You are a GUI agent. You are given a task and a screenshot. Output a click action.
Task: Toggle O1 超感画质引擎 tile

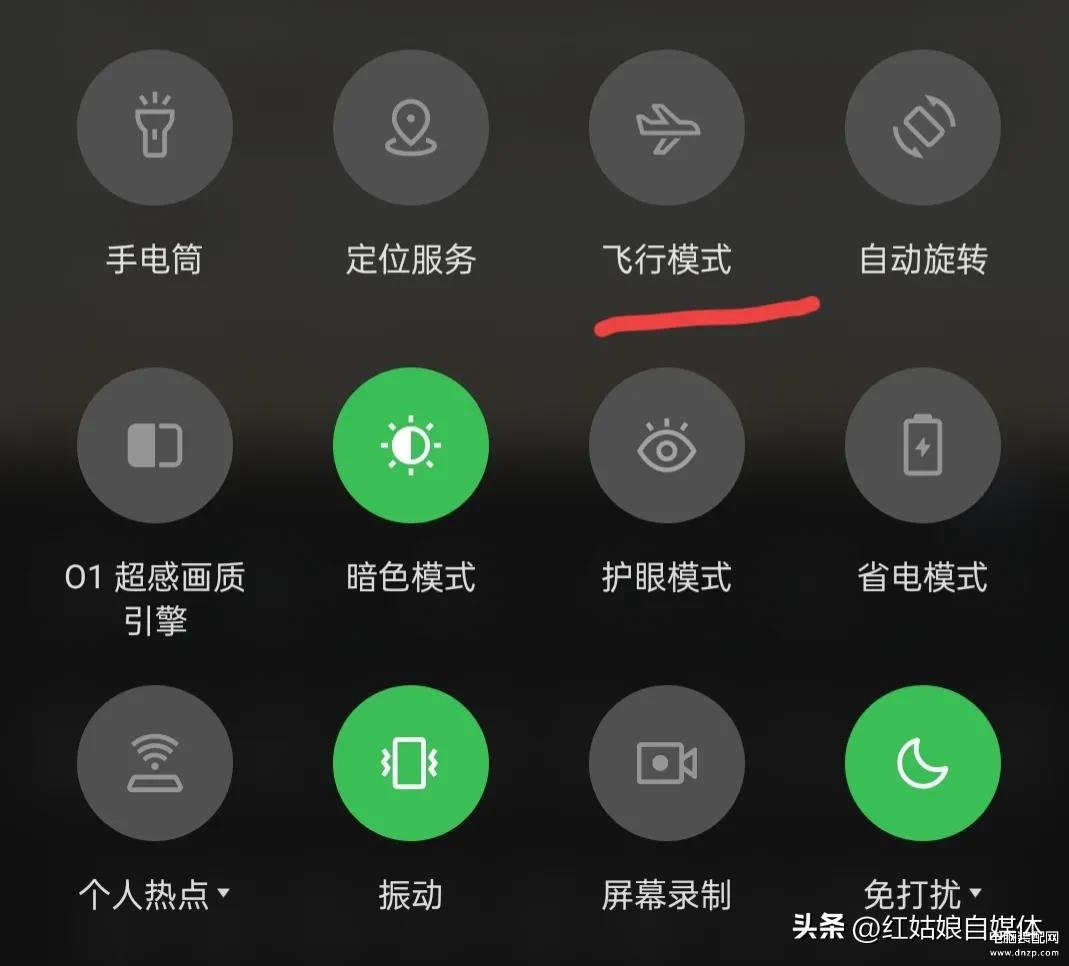155,445
